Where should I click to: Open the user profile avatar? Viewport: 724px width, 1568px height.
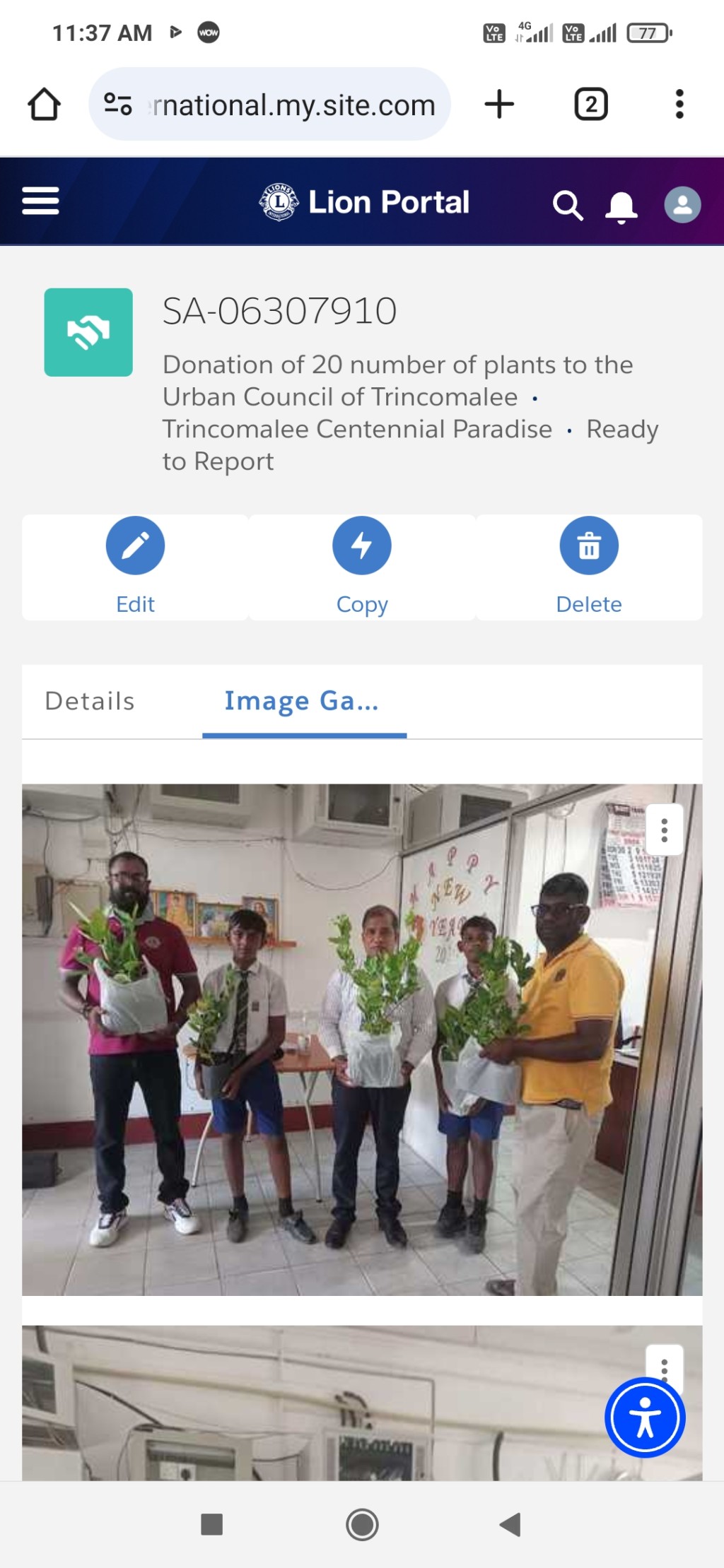682,205
